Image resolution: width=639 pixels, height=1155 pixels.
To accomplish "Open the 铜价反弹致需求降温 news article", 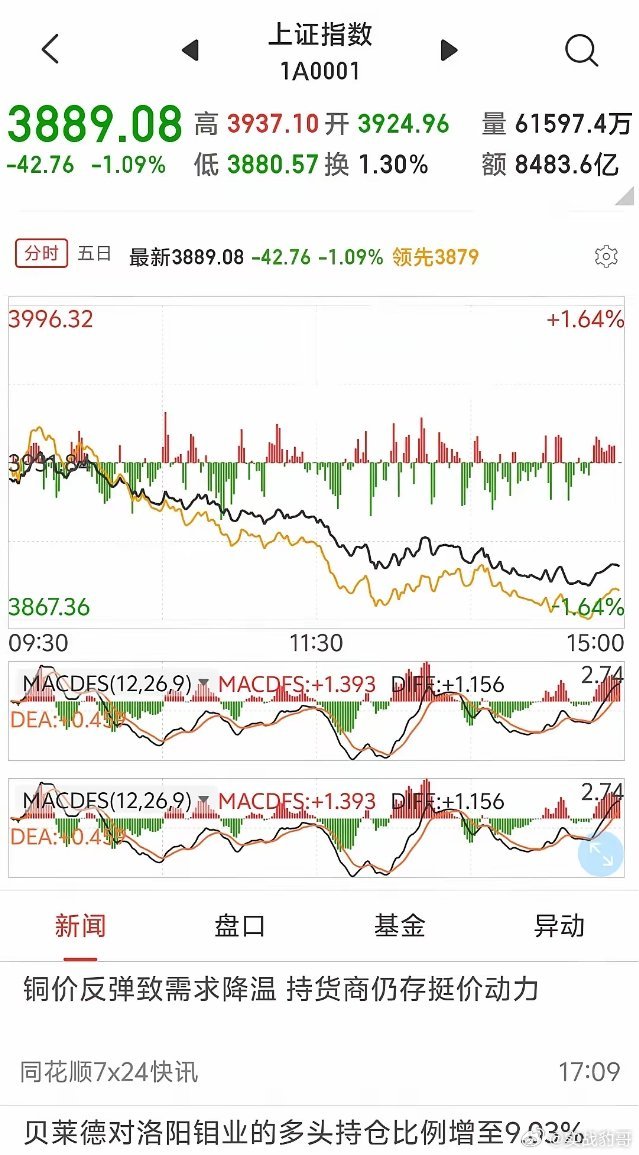I will (x=281, y=990).
